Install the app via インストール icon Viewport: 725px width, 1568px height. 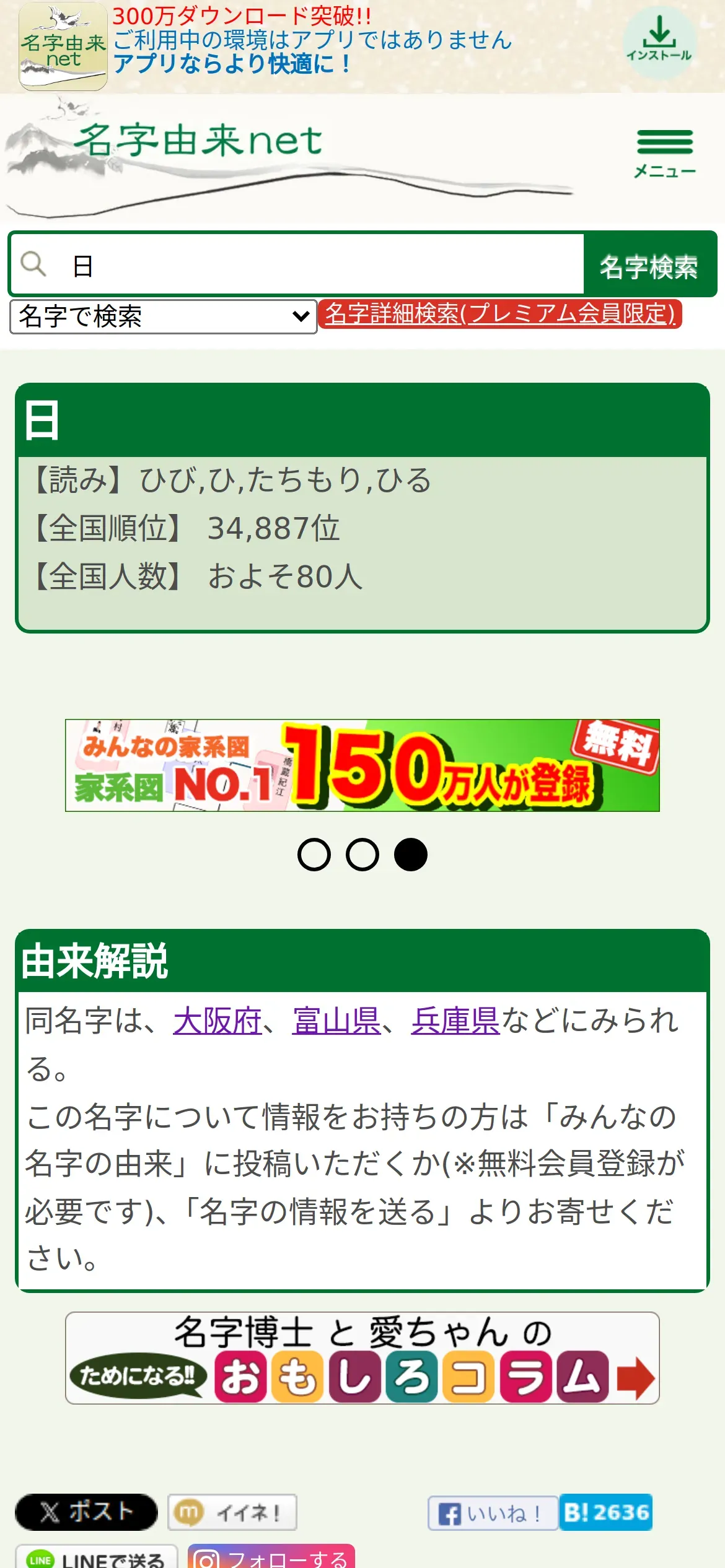coord(659,41)
